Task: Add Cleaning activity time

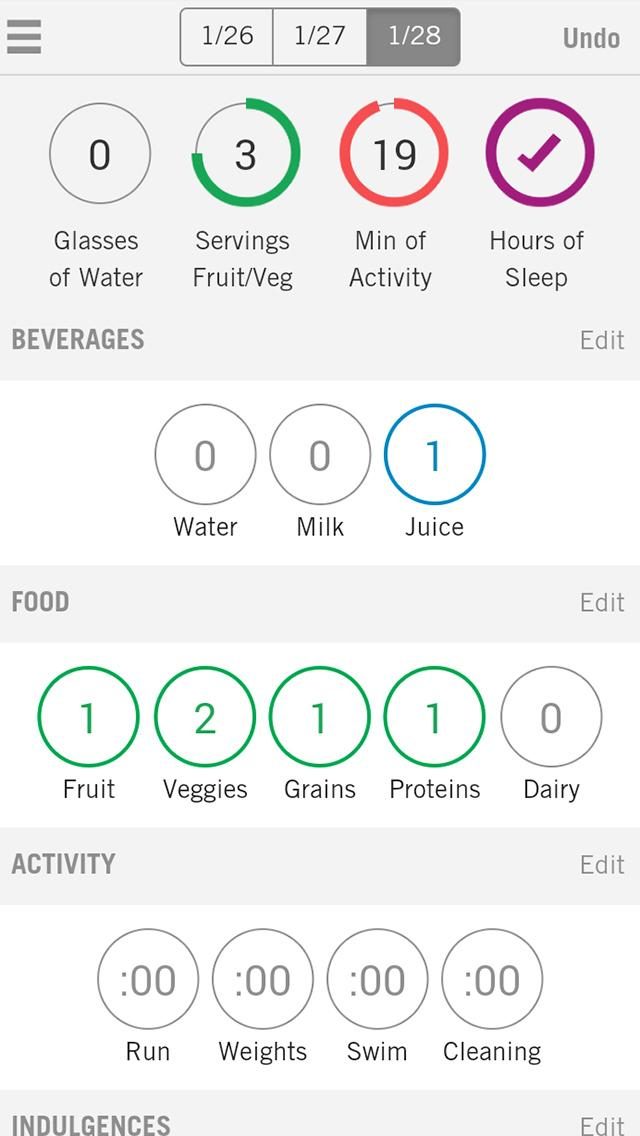Action: (492, 980)
